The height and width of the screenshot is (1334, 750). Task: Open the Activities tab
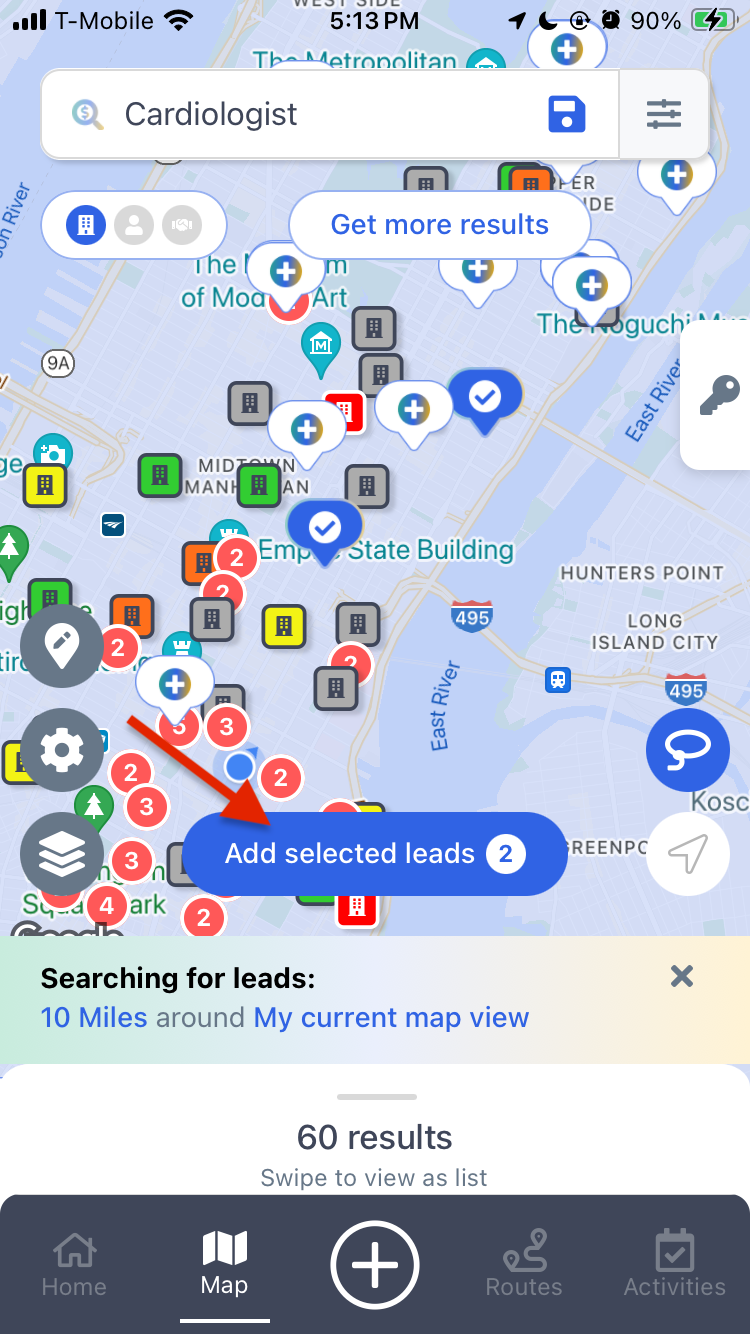tap(675, 1264)
